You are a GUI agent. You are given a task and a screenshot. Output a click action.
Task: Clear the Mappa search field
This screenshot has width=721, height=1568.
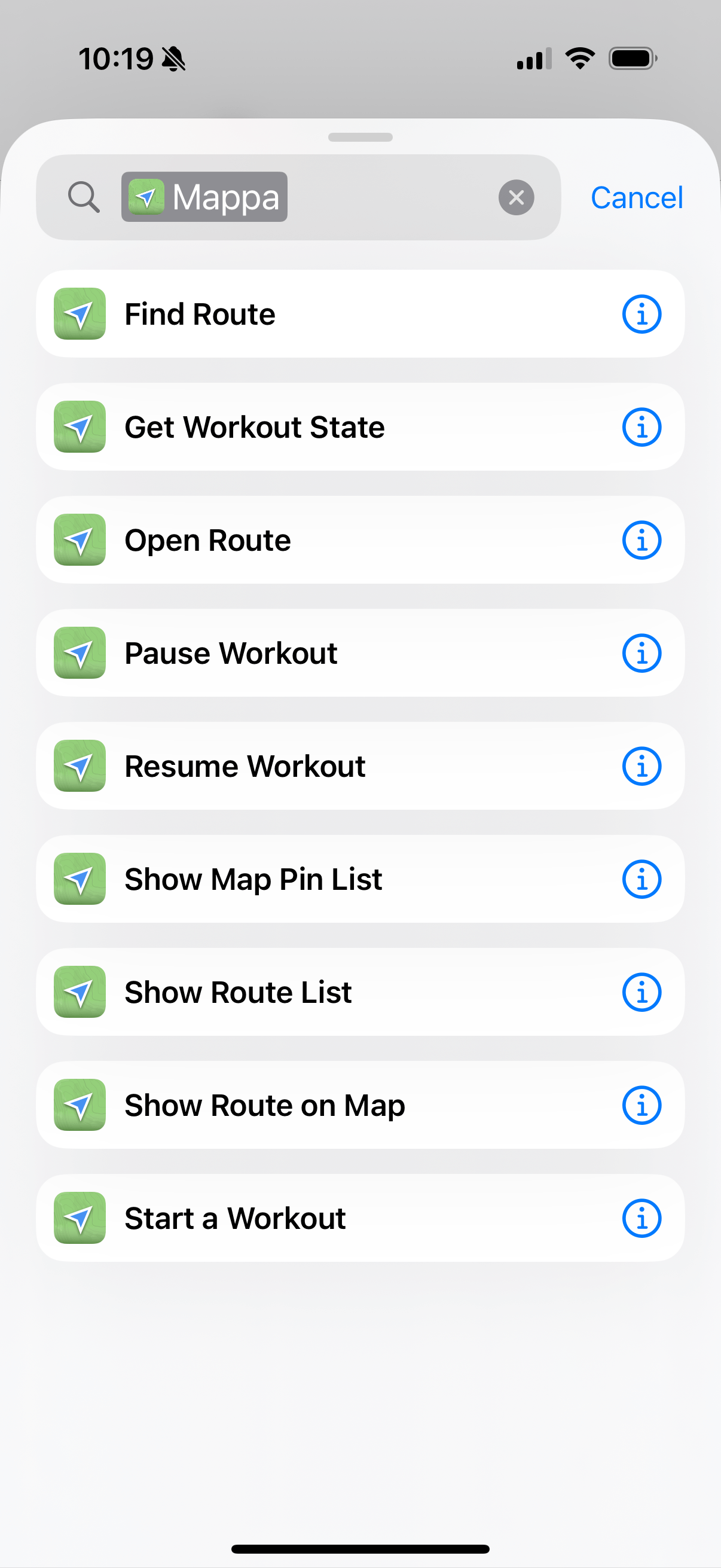(516, 197)
